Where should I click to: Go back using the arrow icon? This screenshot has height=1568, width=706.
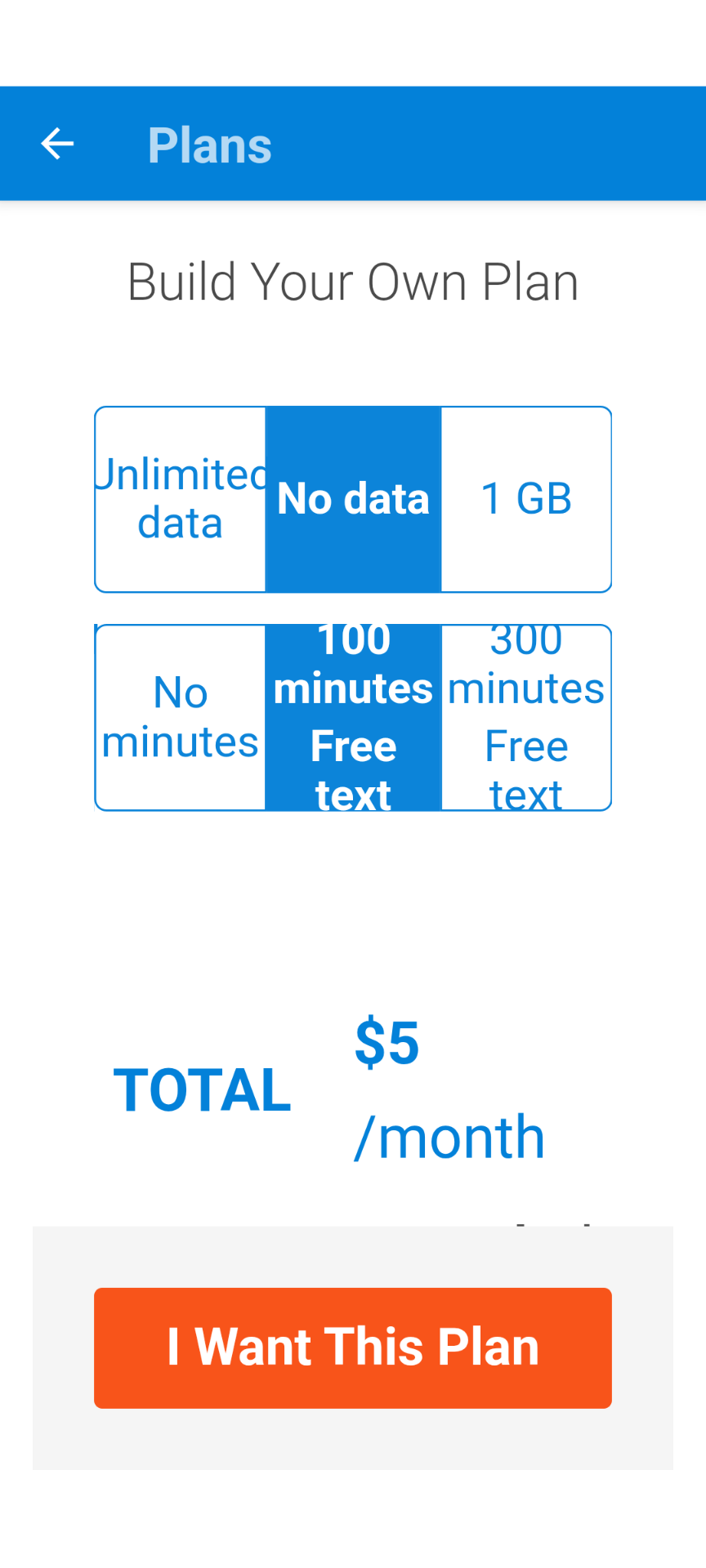pos(57,145)
